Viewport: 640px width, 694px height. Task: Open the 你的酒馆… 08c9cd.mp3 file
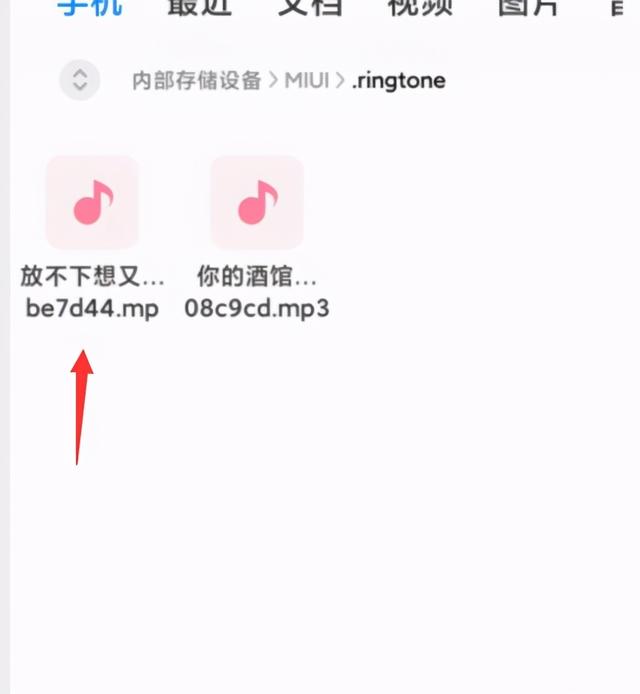[x=257, y=203]
